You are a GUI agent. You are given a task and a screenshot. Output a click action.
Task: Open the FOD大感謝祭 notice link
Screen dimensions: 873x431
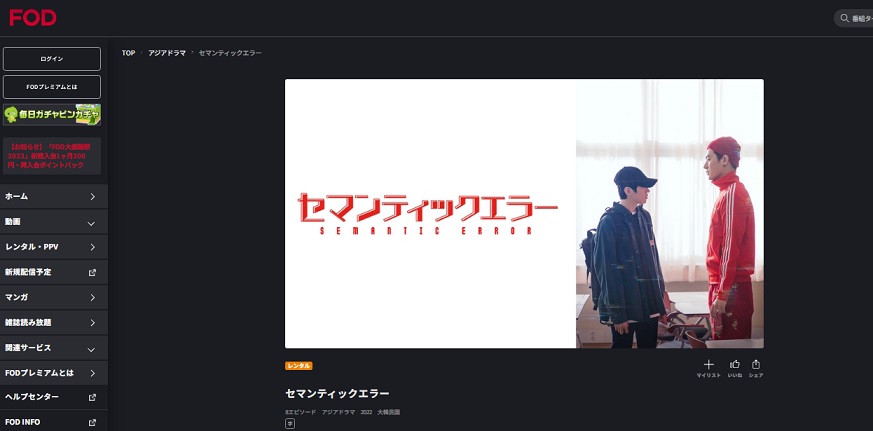click(x=52, y=155)
